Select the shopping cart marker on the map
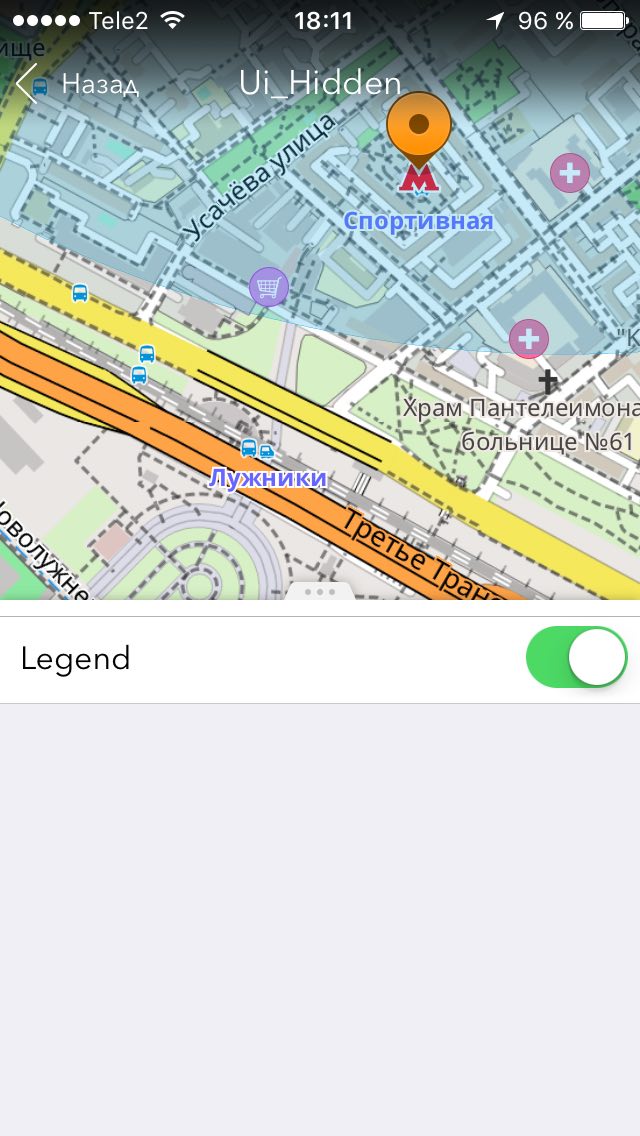 pos(269,287)
